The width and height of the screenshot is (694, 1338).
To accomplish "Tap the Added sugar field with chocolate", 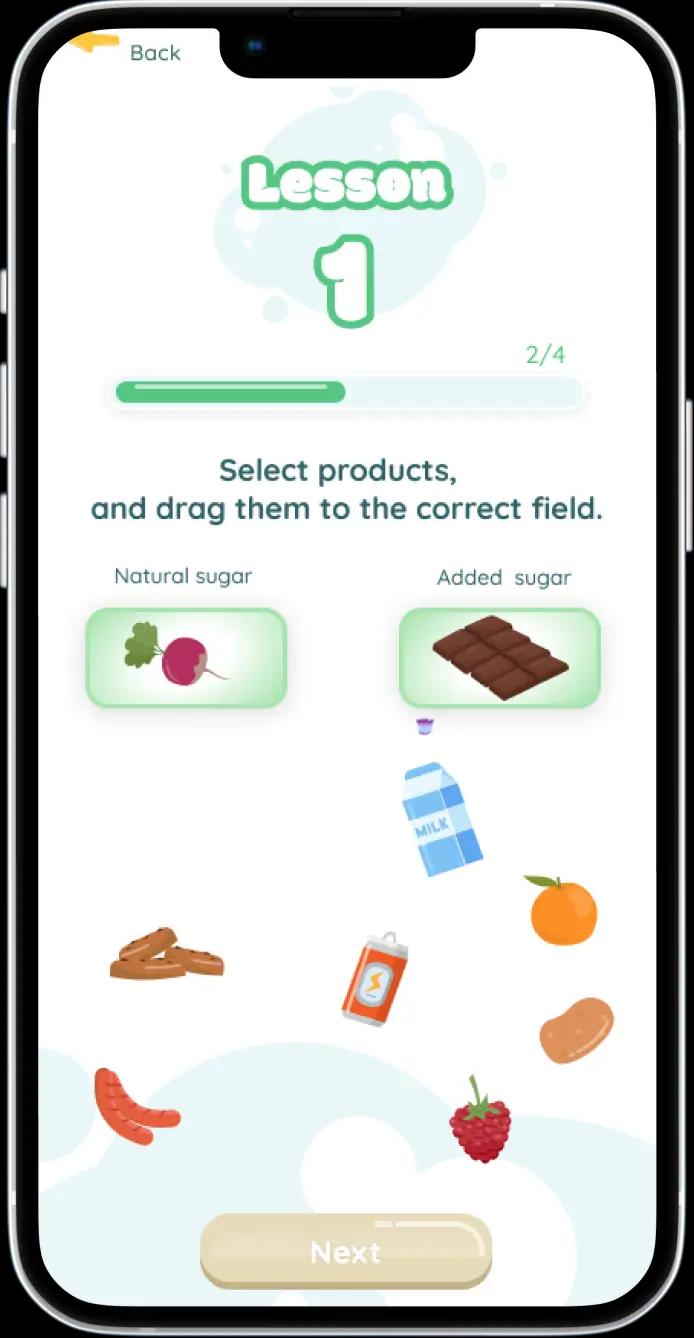I will [x=499, y=658].
